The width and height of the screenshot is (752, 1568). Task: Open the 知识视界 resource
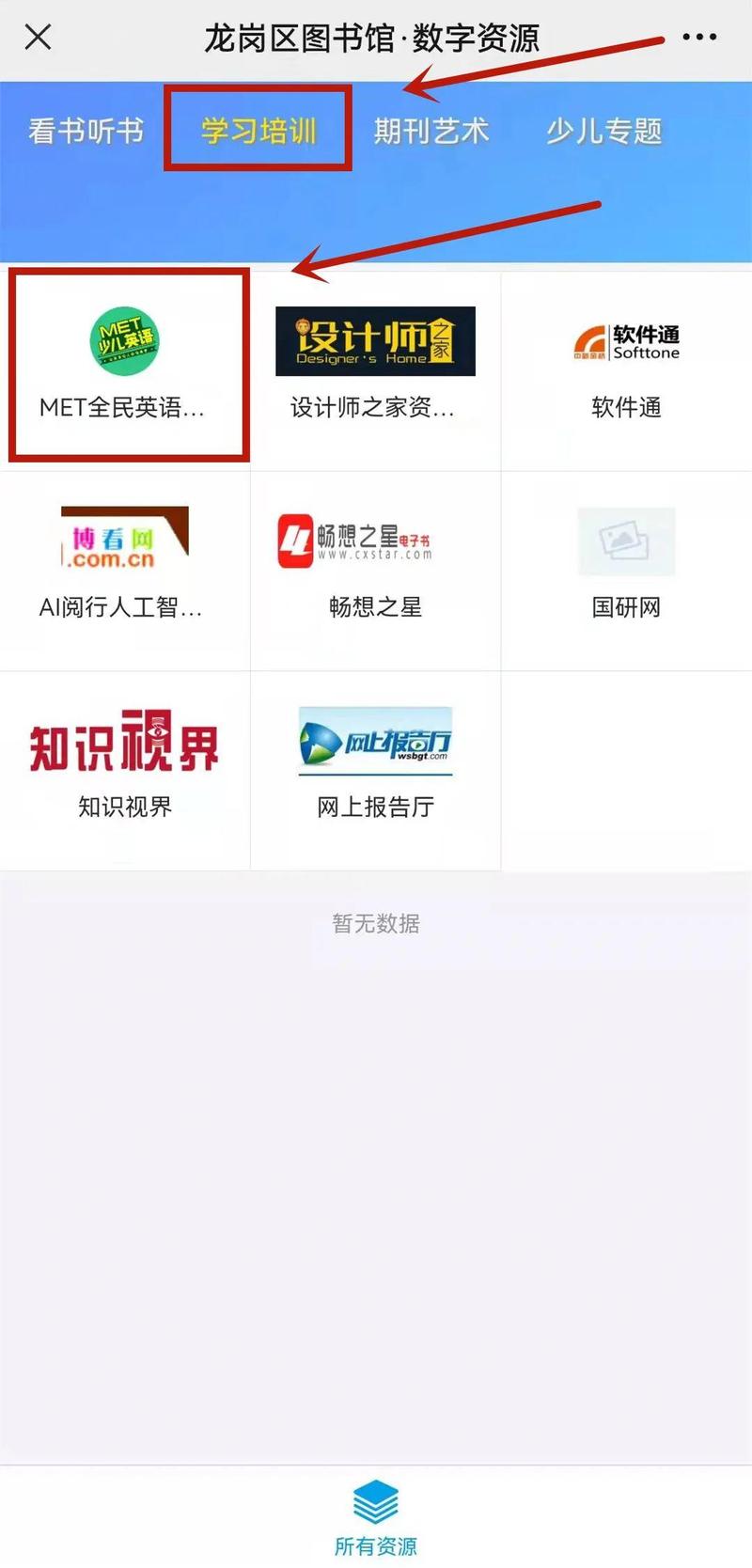coord(125,766)
